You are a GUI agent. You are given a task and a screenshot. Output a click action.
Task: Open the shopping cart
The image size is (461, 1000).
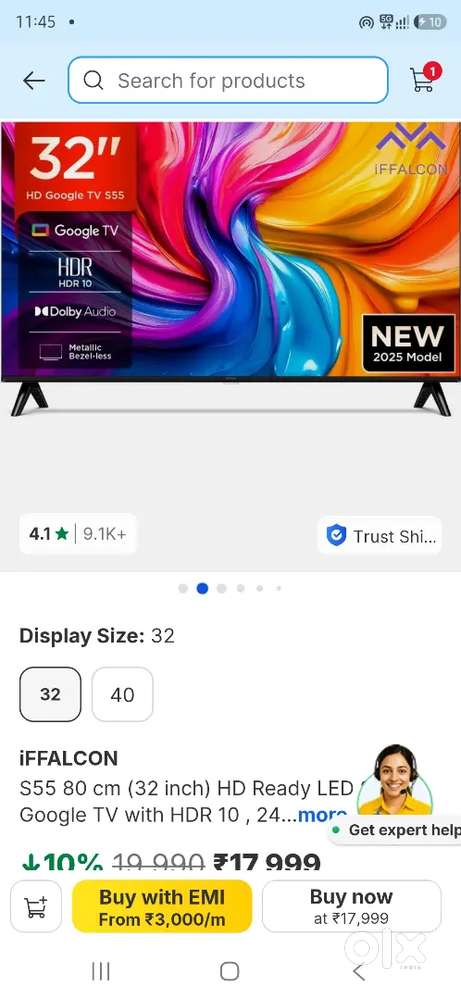click(423, 78)
